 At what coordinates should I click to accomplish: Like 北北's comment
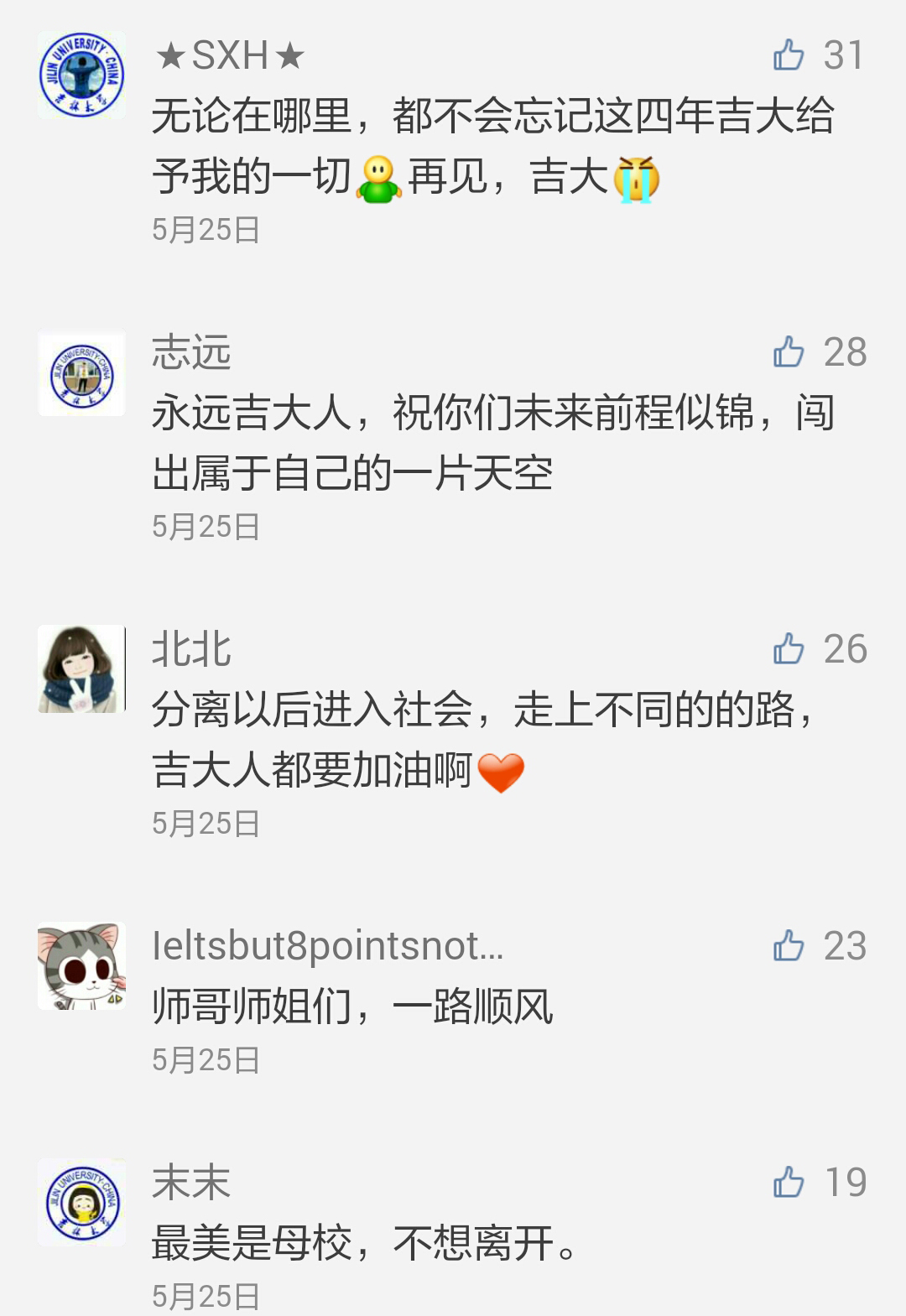click(789, 649)
